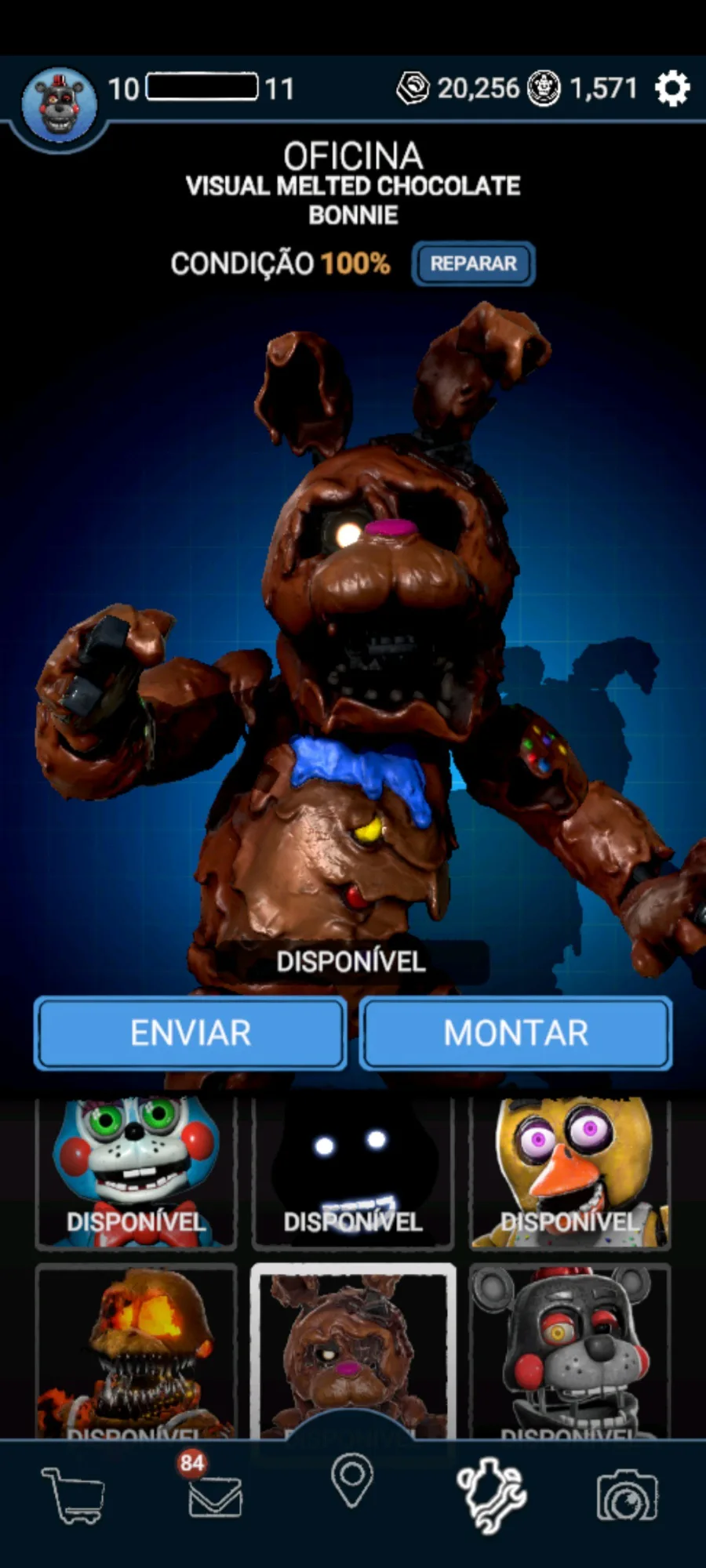Screen dimensions: 706x1568
Task: Select the Toy Bonnie animatronic tile
Action: coord(136,1172)
